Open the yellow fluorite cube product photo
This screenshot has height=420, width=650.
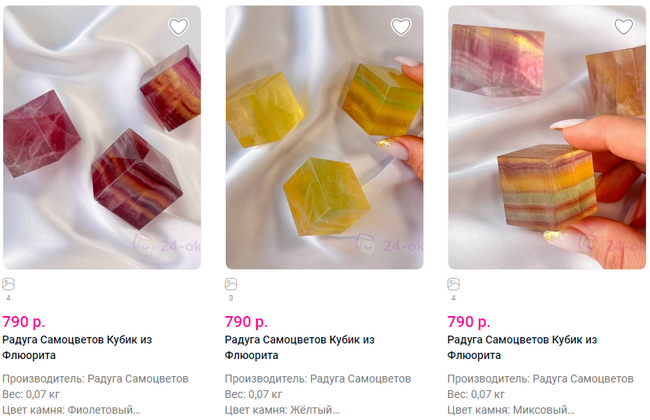coord(323,140)
